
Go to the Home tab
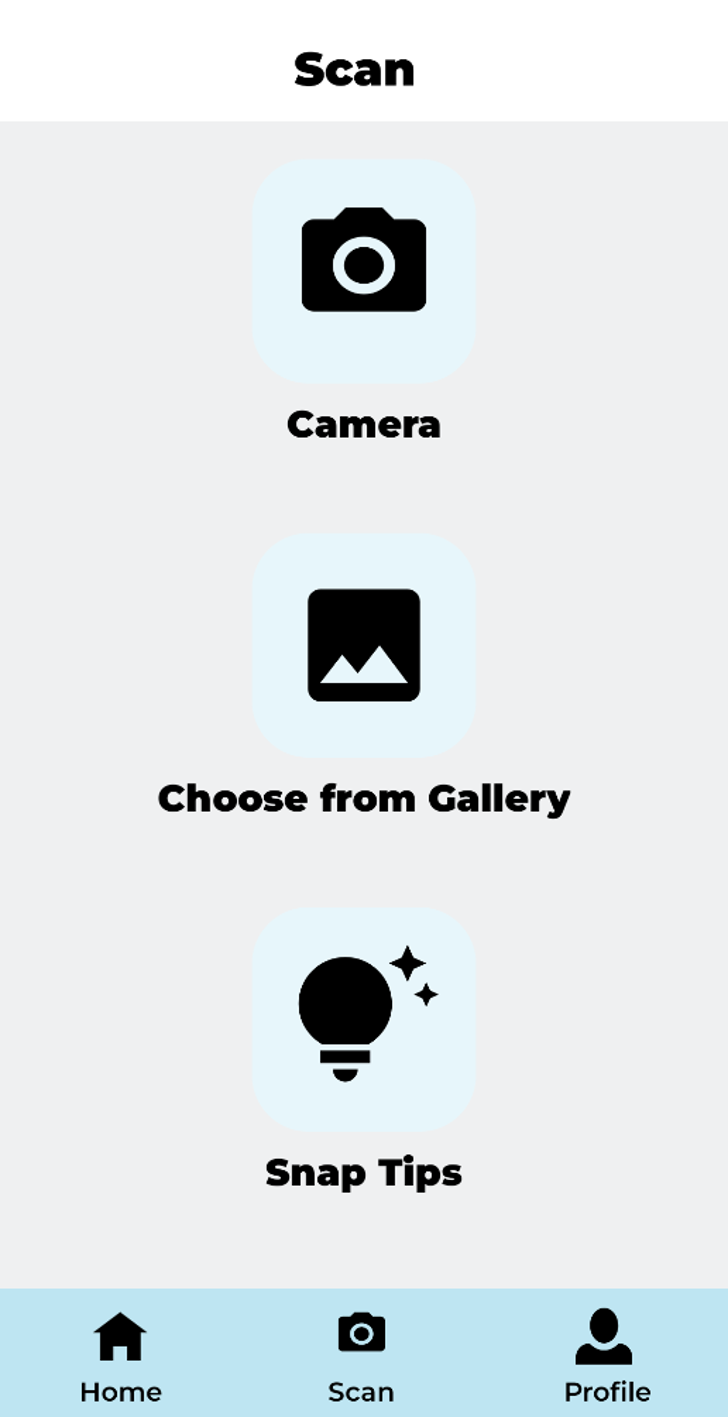point(120,1355)
